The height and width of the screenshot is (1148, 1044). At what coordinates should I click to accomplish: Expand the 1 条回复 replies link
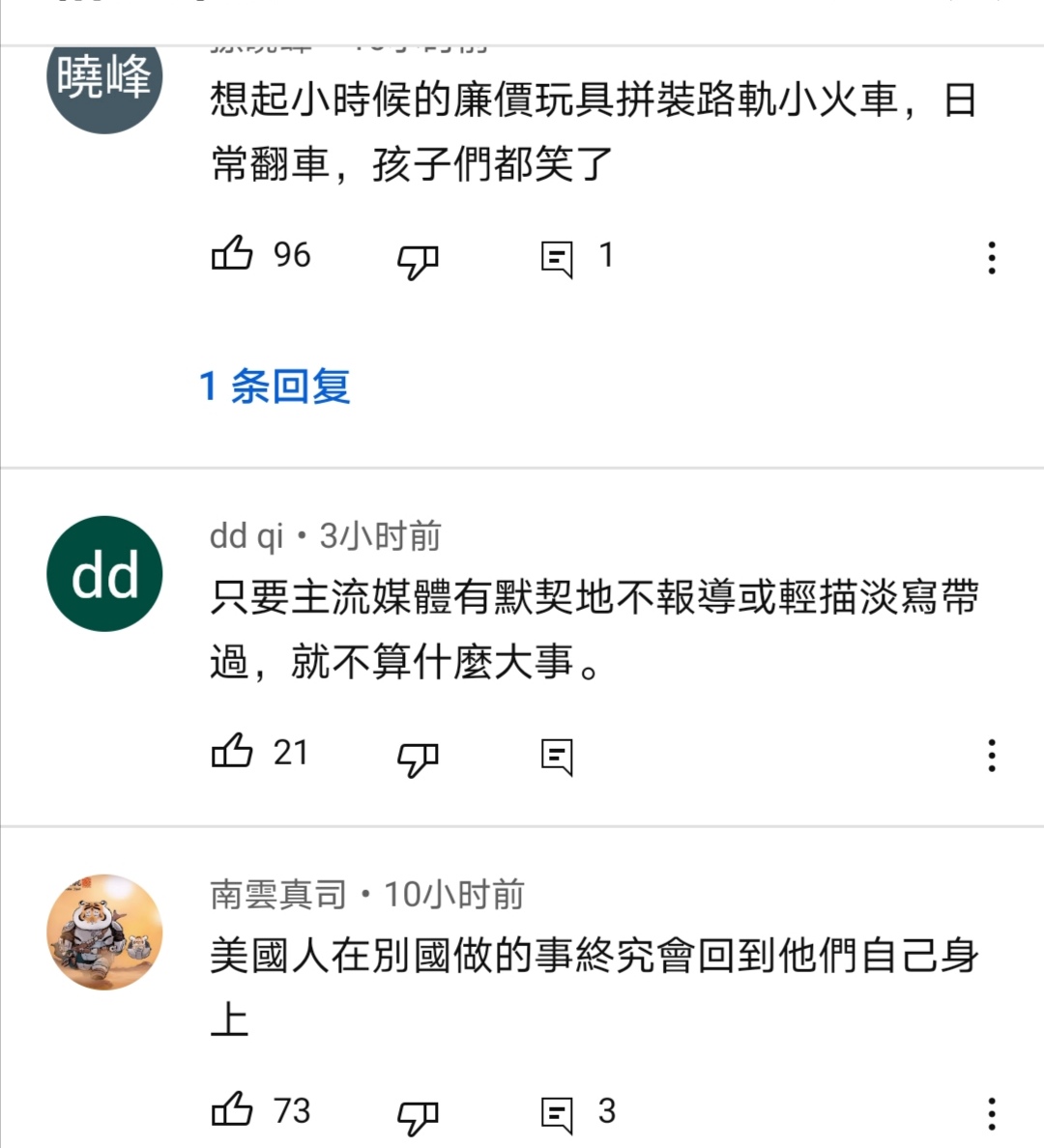click(275, 387)
